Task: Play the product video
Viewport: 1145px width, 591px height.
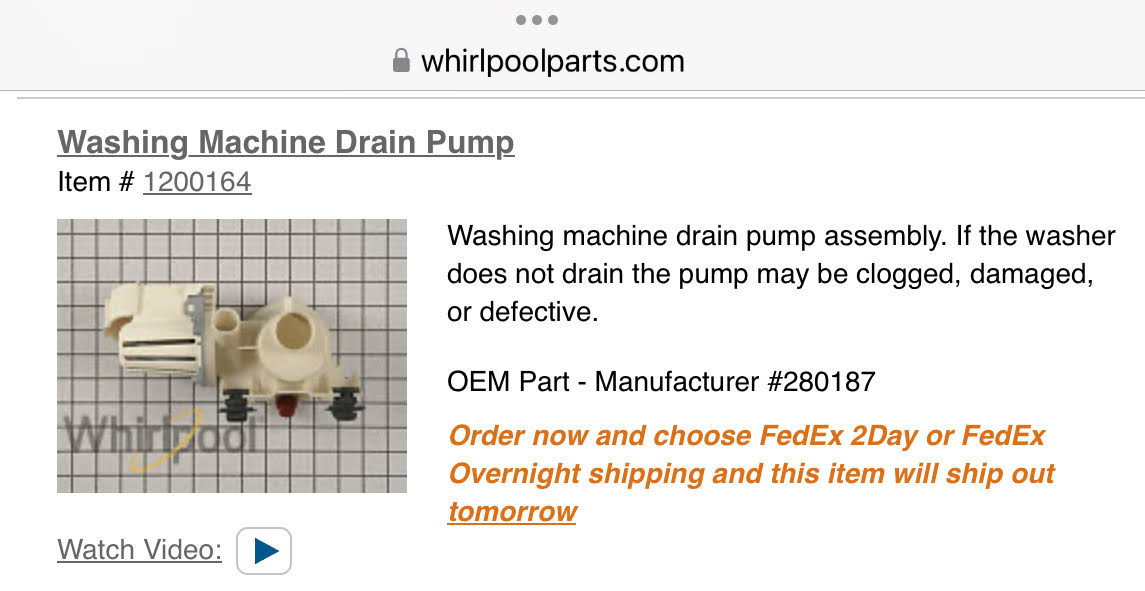Action: [264, 551]
